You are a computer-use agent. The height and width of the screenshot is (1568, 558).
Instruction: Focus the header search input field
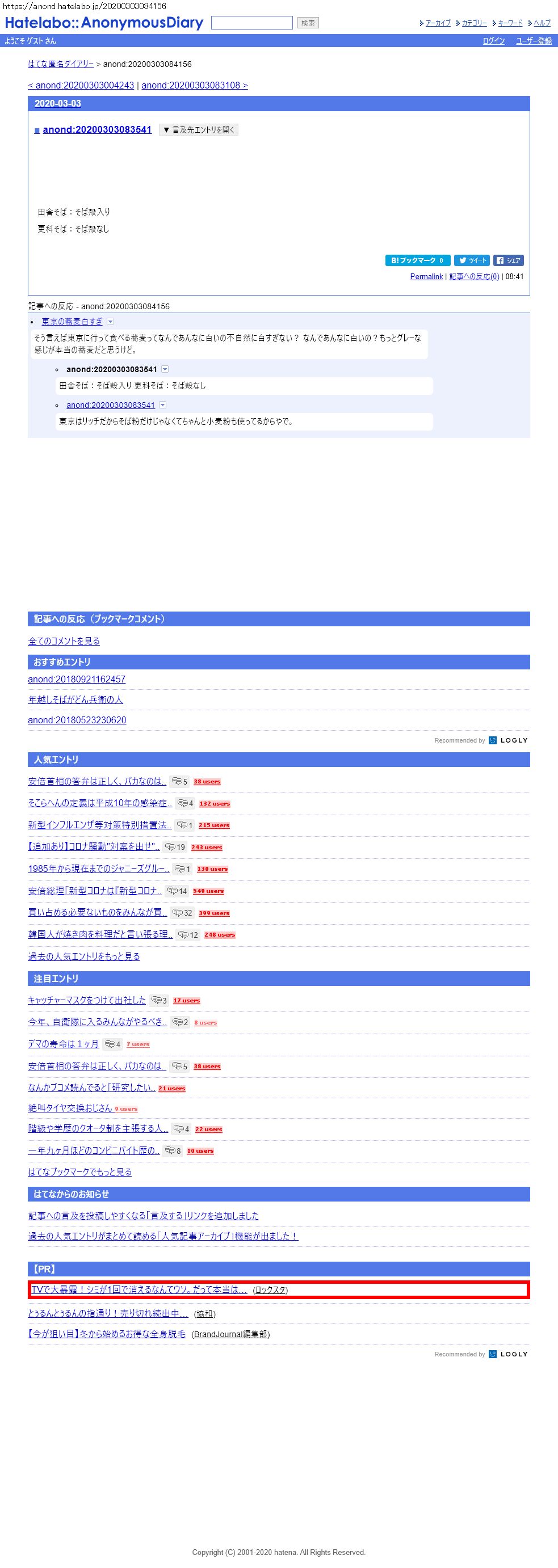(251, 23)
